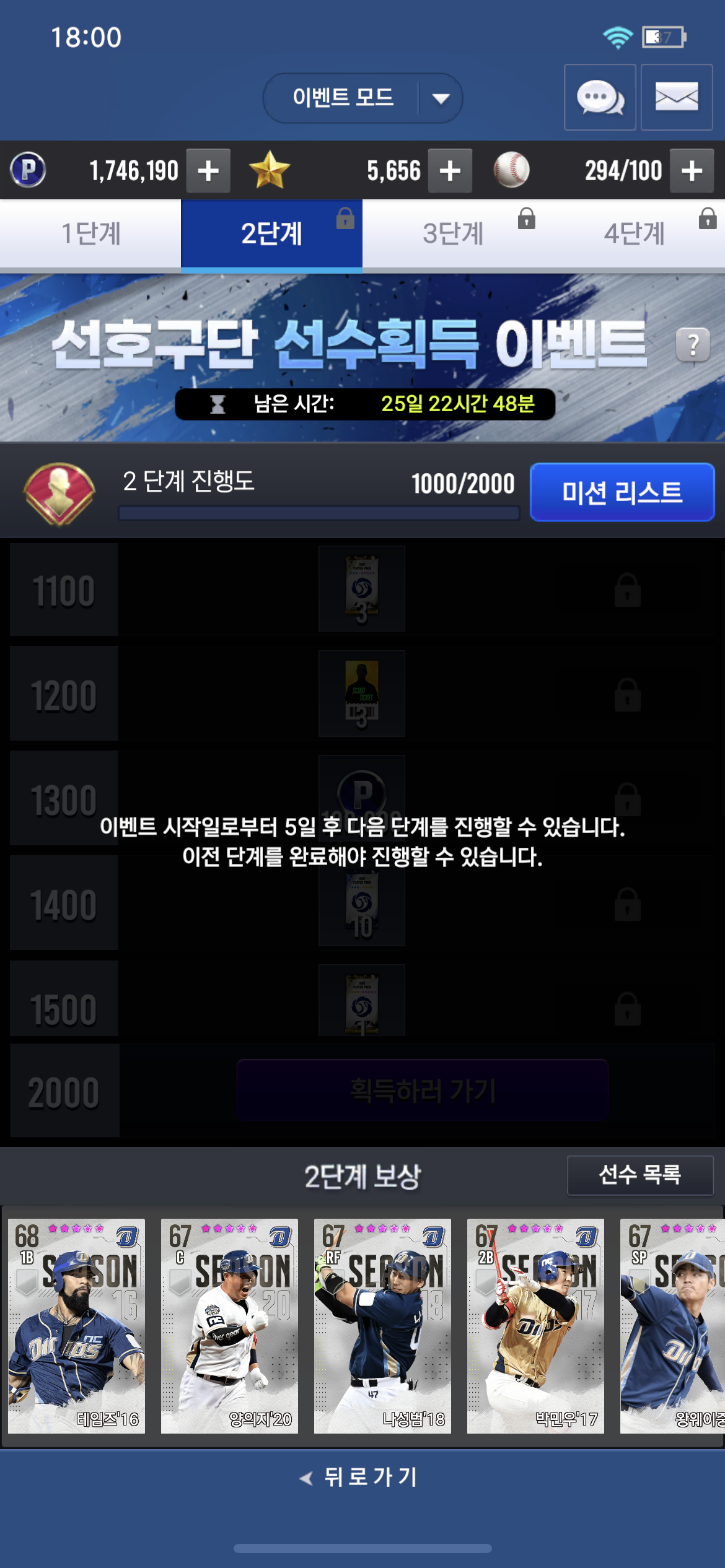Recharge baseballs with plus button
The image size is (725, 1568).
[x=692, y=171]
